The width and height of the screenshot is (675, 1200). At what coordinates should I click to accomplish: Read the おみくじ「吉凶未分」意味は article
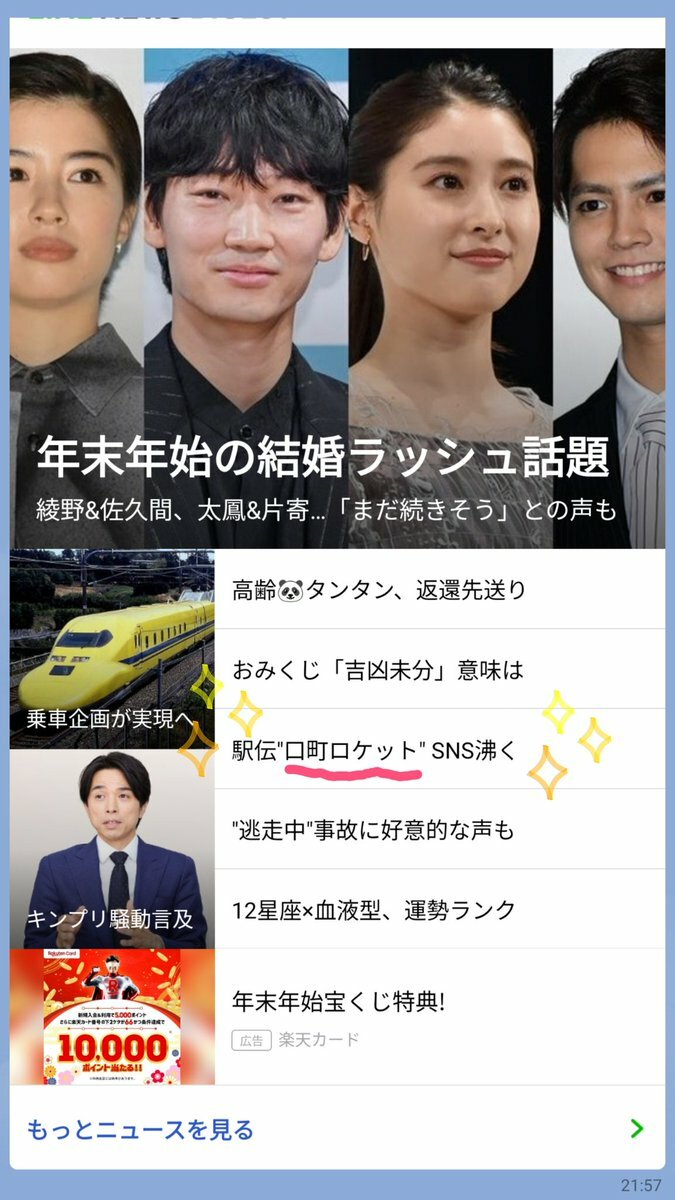(x=378, y=669)
